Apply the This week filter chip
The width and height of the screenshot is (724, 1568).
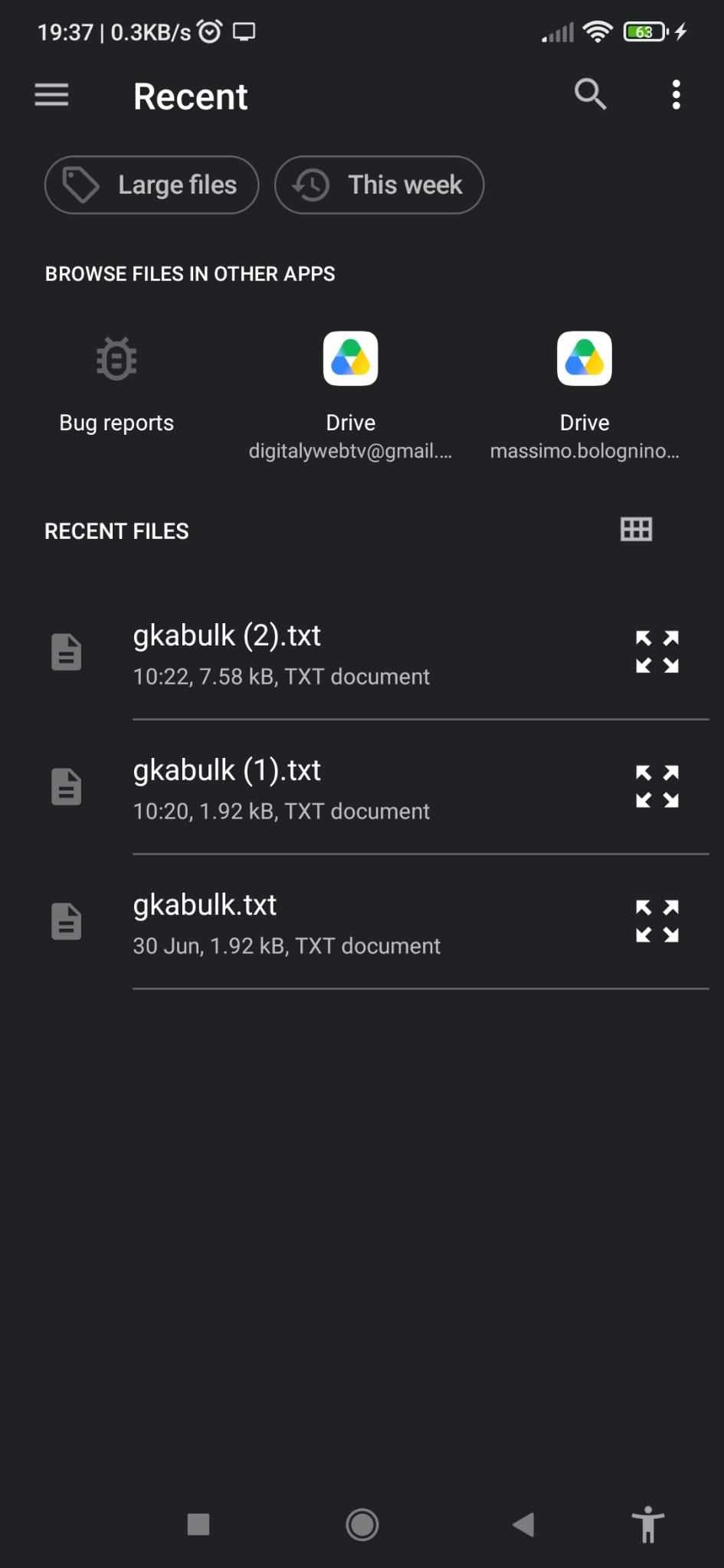(379, 185)
